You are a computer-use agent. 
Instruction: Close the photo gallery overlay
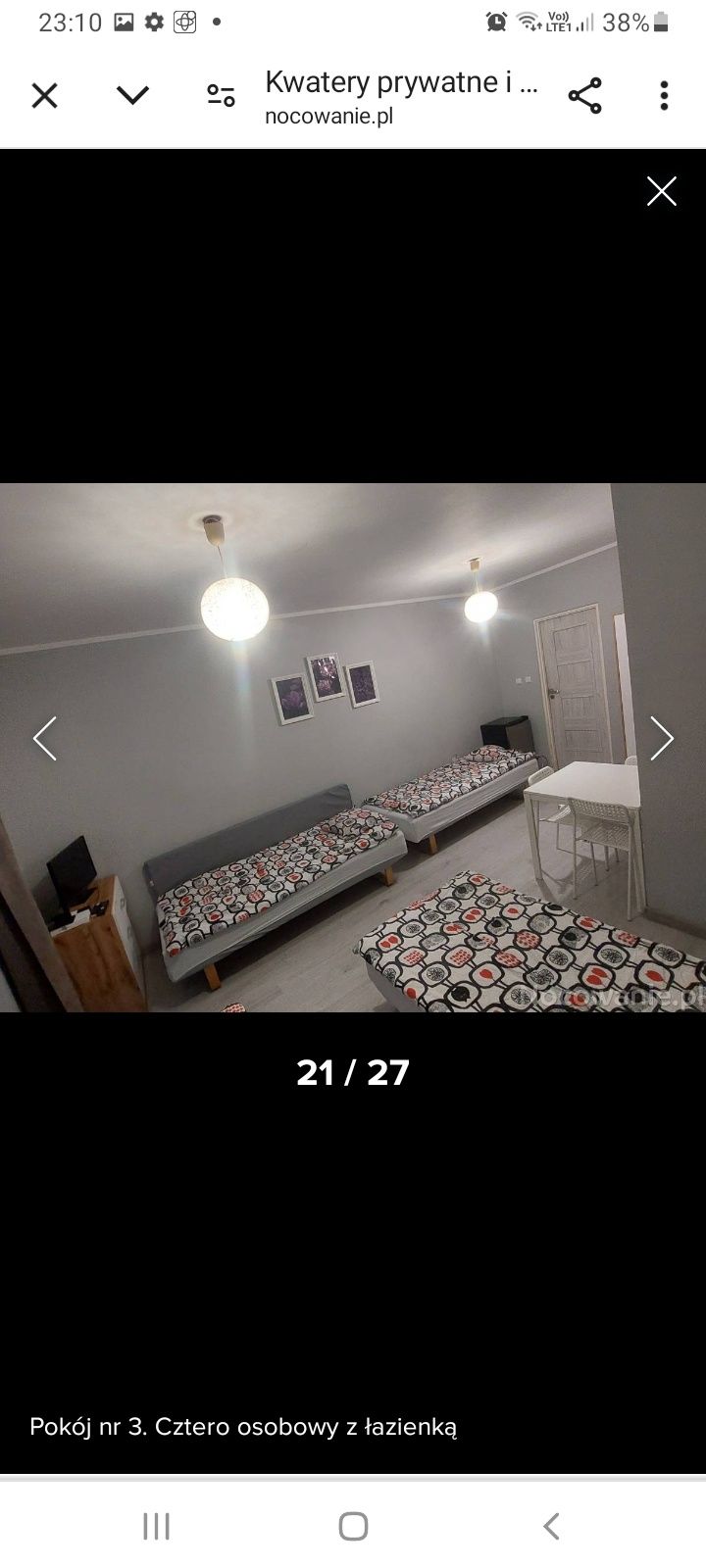pyautogui.click(x=662, y=191)
